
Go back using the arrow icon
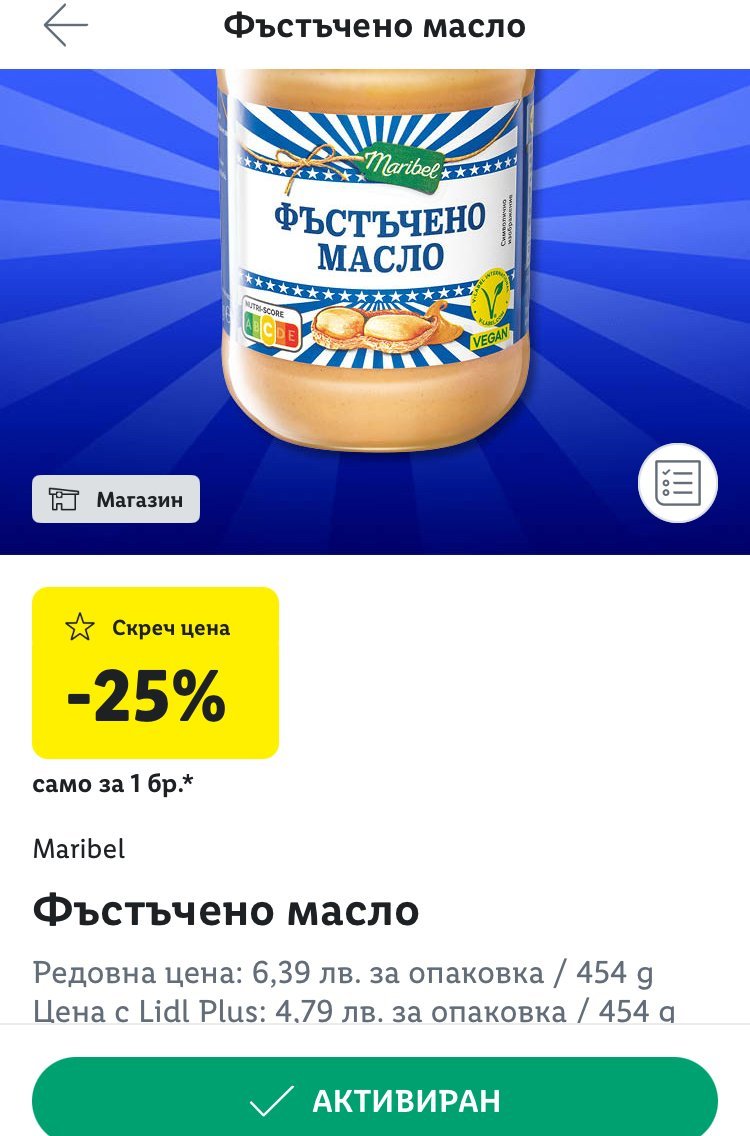(x=66, y=26)
